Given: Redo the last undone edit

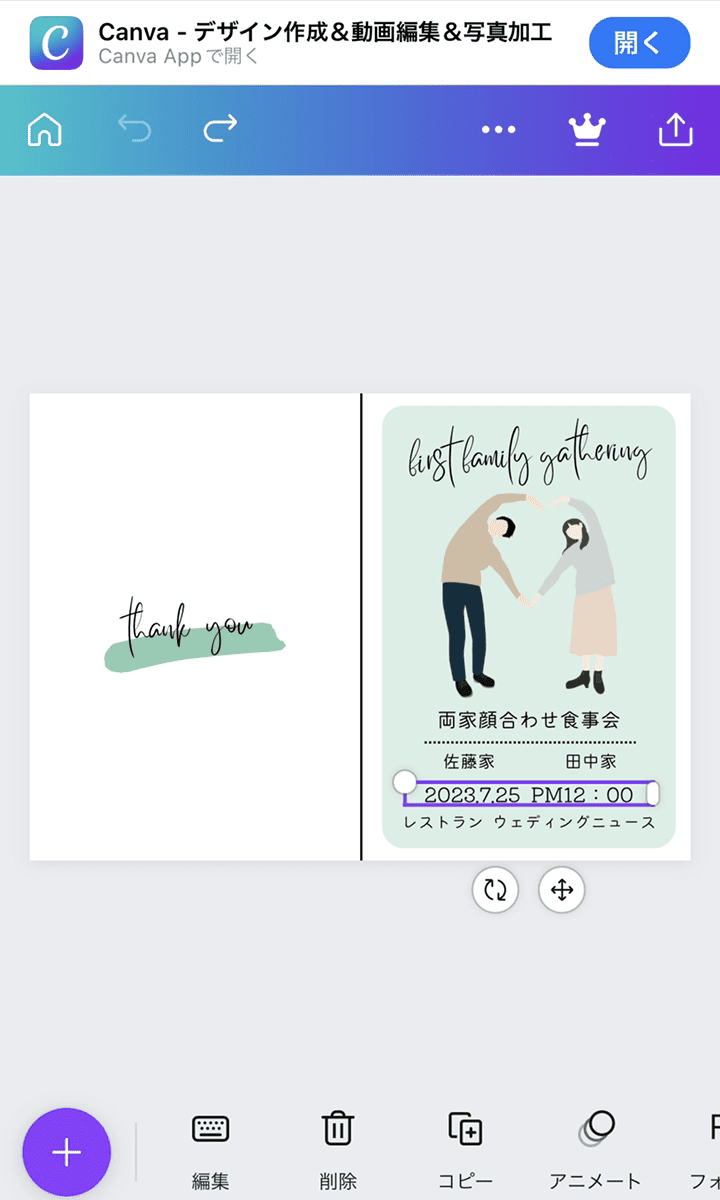Looking at the screenshot, I should tap(220, 129).
